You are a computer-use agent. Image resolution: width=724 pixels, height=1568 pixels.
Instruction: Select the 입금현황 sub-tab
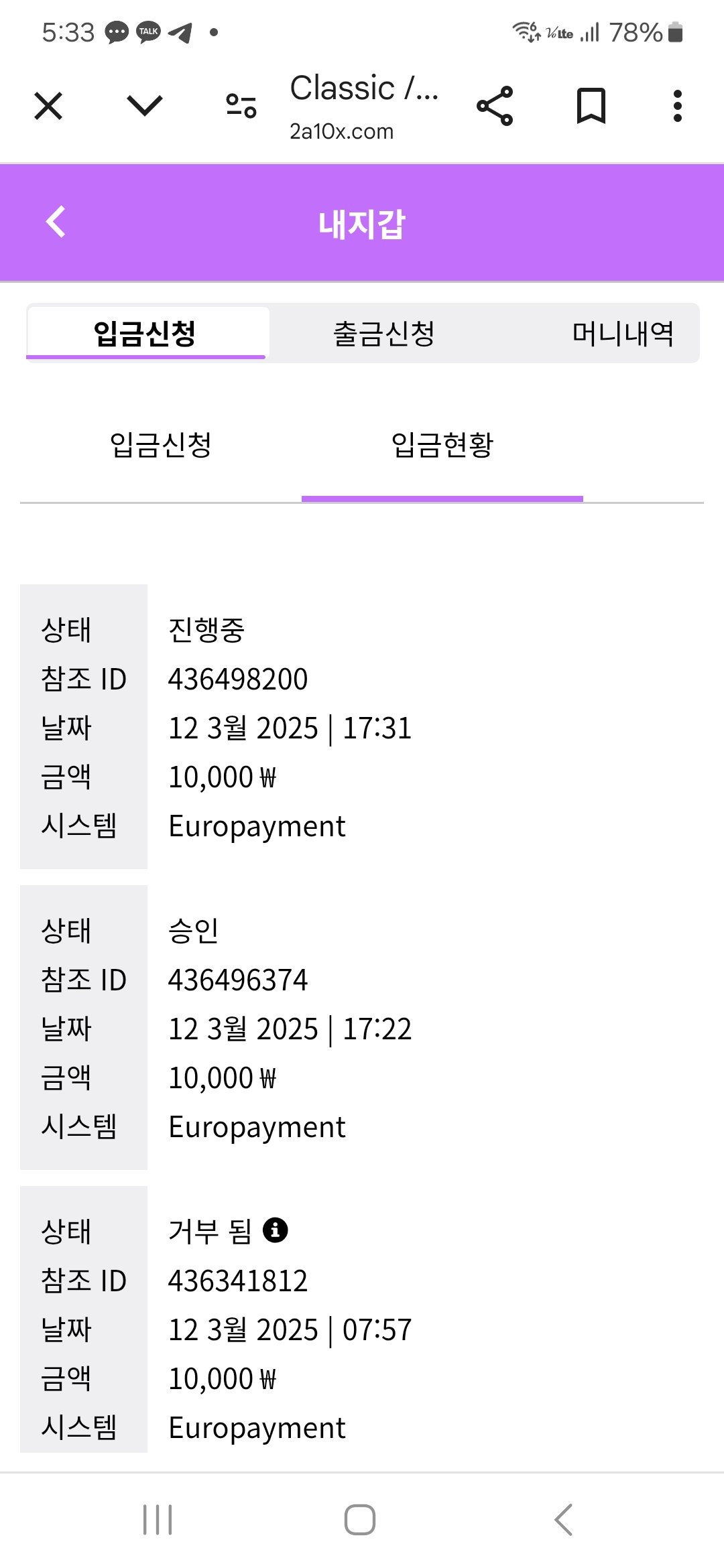pyautogui.click(x=442, y=445)
